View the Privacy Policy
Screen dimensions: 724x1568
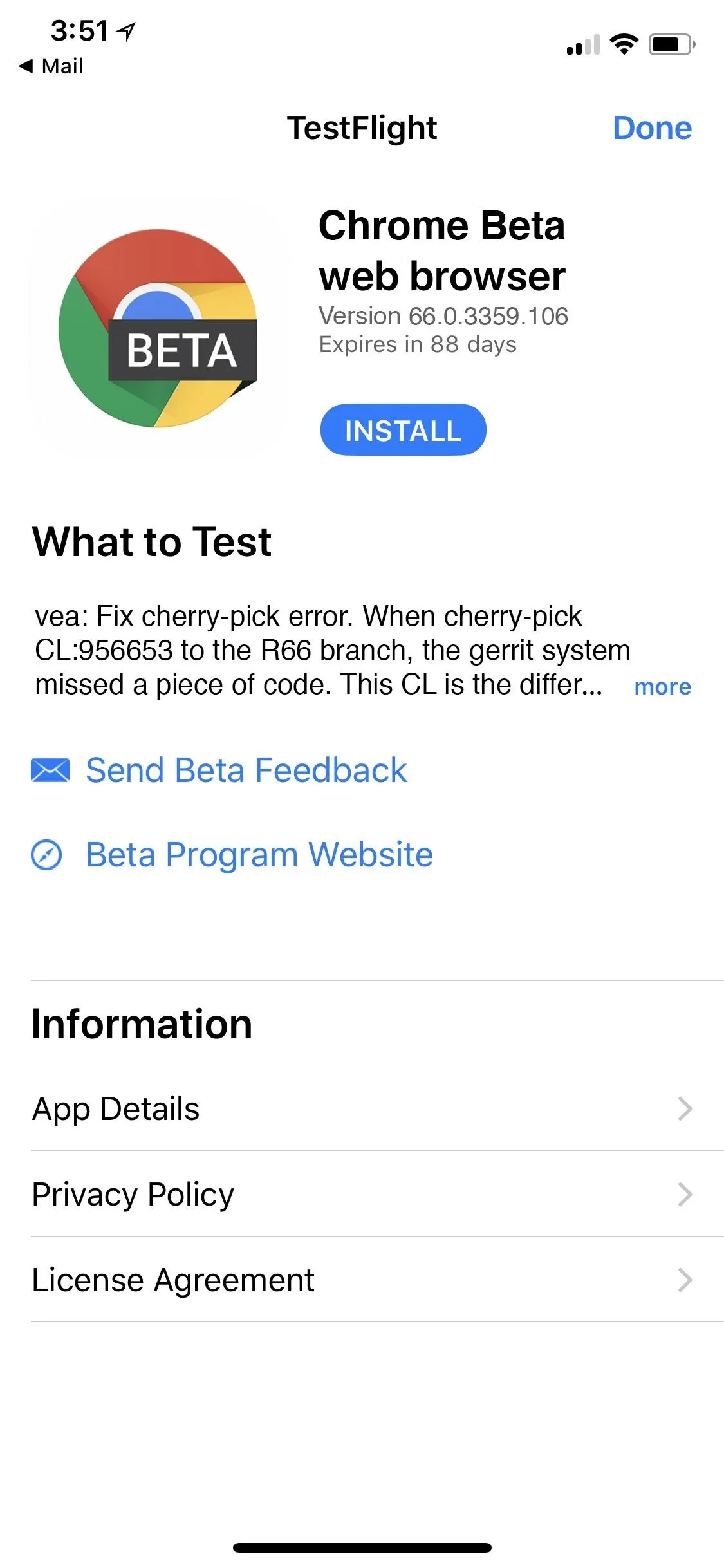[377, 1194]
